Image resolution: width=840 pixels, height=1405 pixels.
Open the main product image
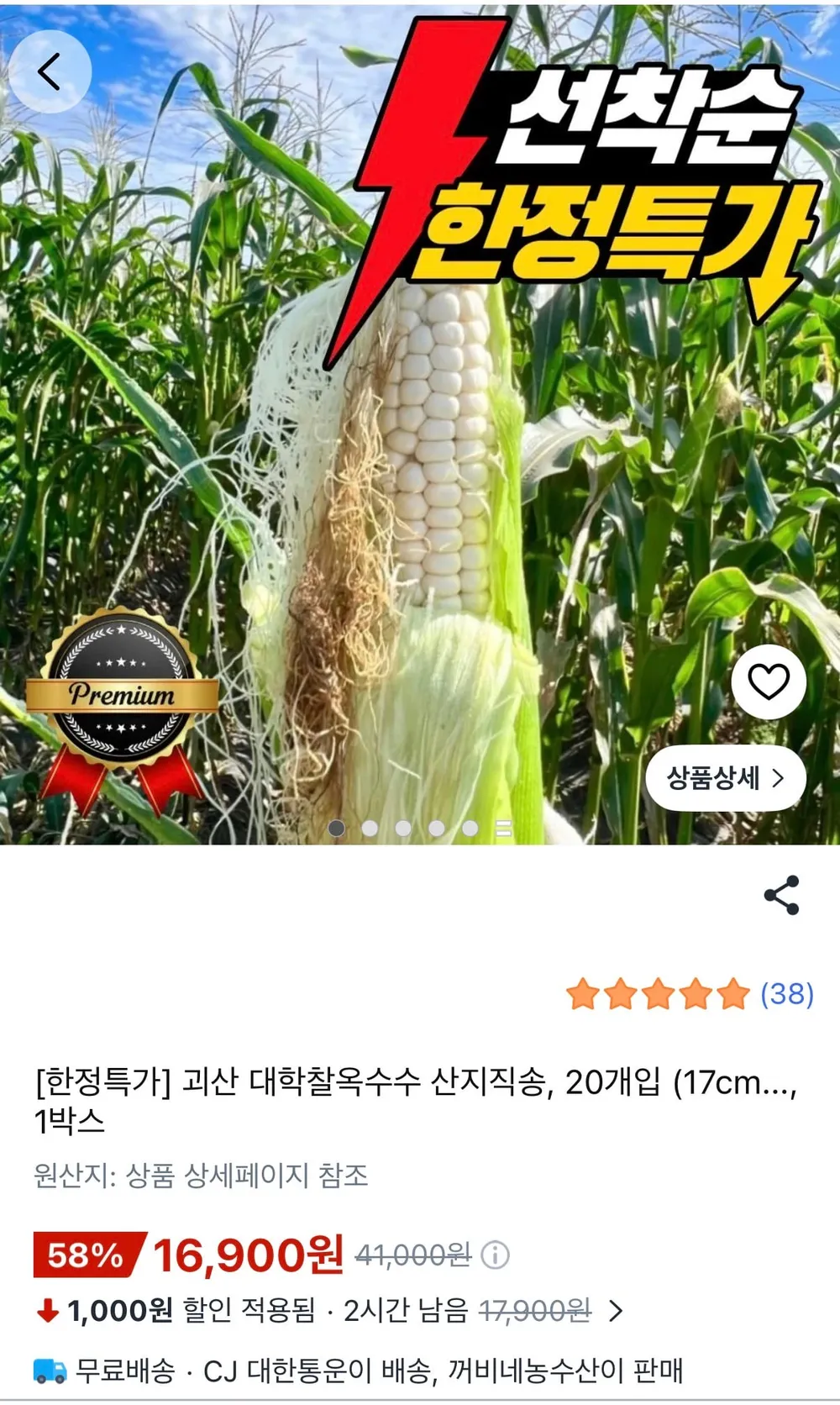coord(420,423)
